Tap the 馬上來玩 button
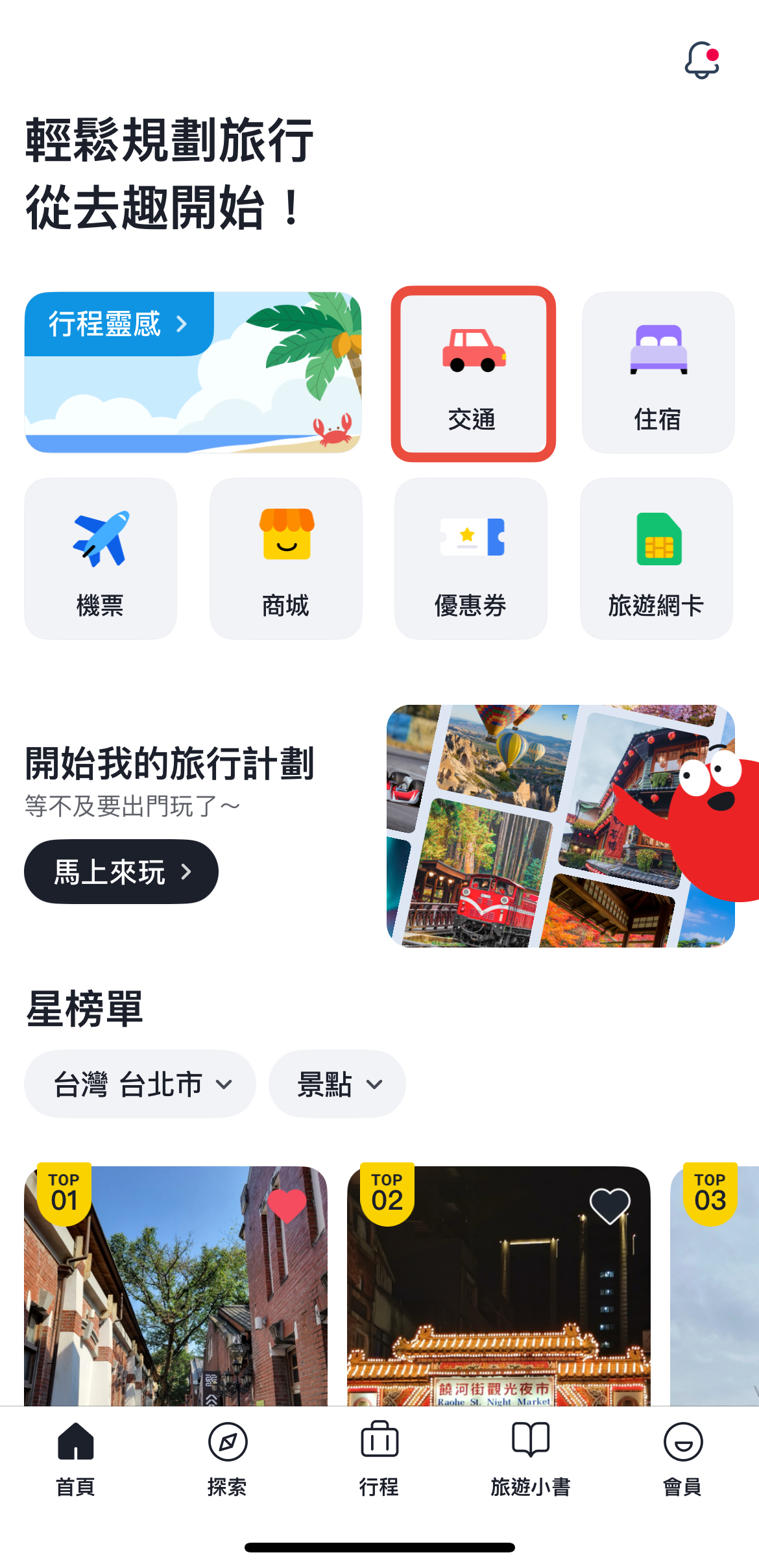 coord(121,872)
